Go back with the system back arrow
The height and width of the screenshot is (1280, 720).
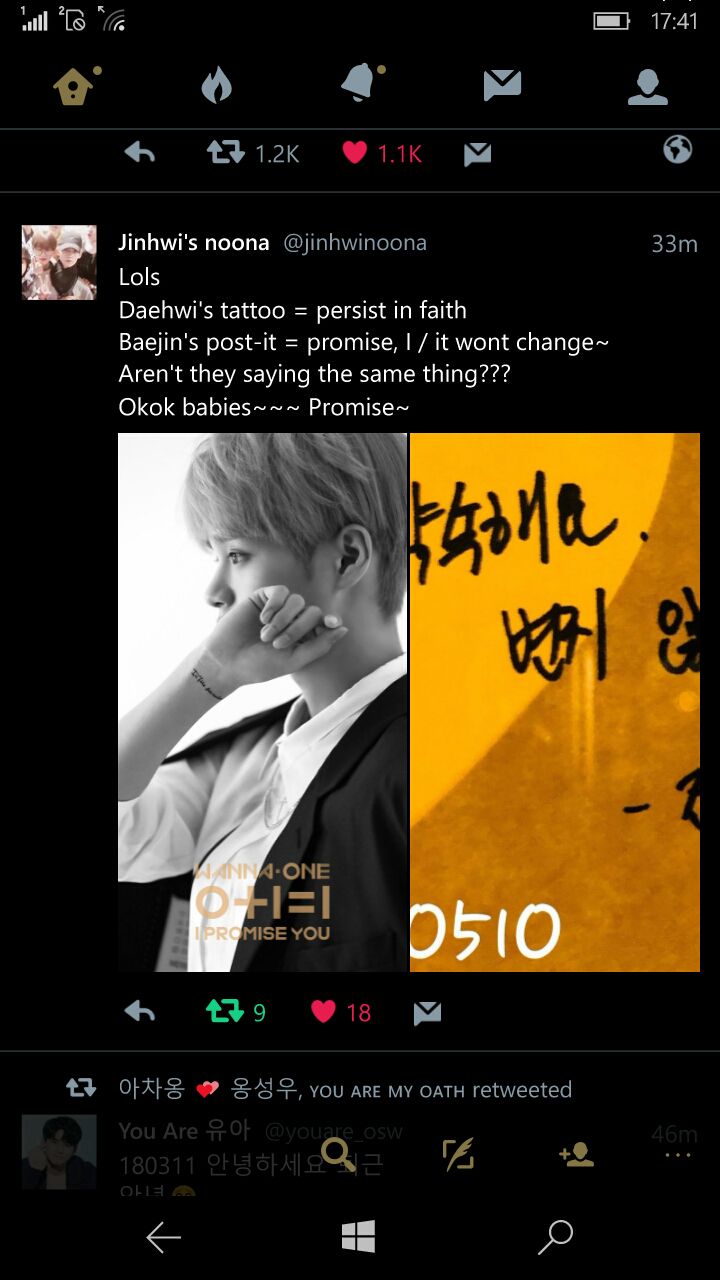[163, 1237]
